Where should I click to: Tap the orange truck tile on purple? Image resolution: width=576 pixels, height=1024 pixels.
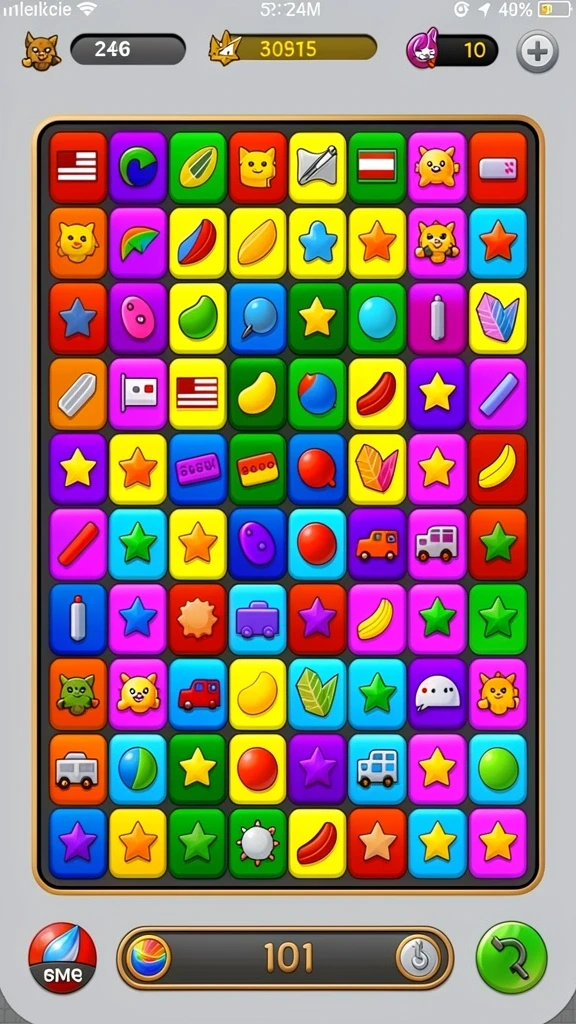[377, 543]
